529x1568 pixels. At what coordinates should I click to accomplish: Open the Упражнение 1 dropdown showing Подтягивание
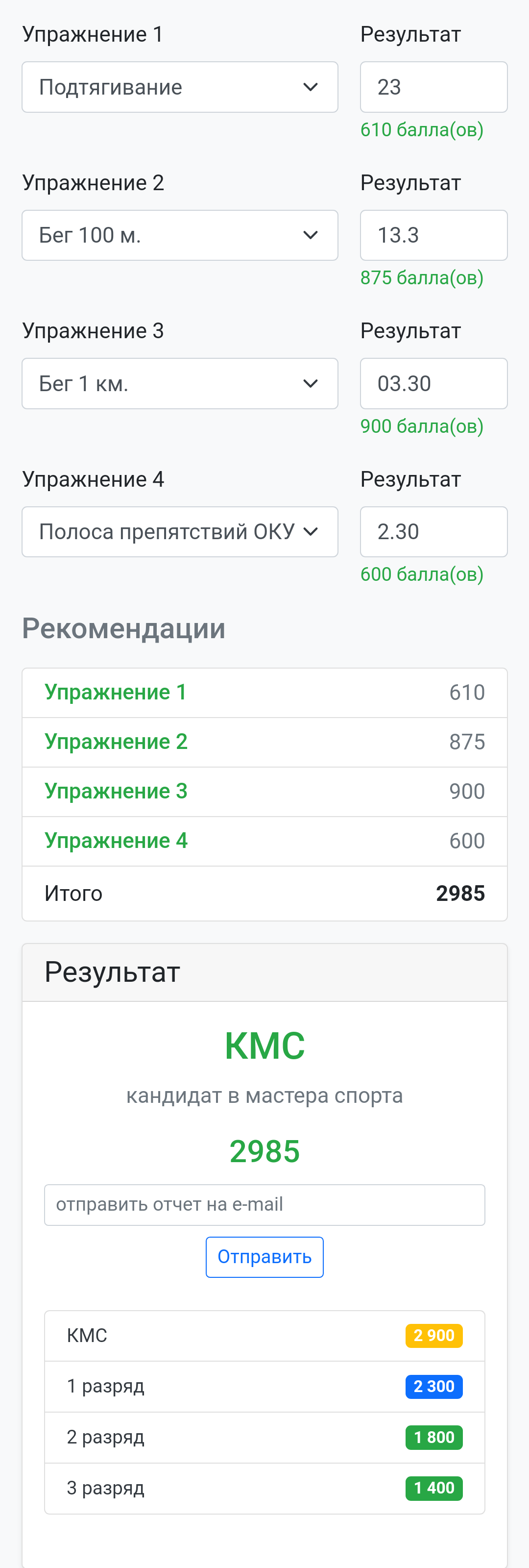pyautogui.click(x=179, y=87)
